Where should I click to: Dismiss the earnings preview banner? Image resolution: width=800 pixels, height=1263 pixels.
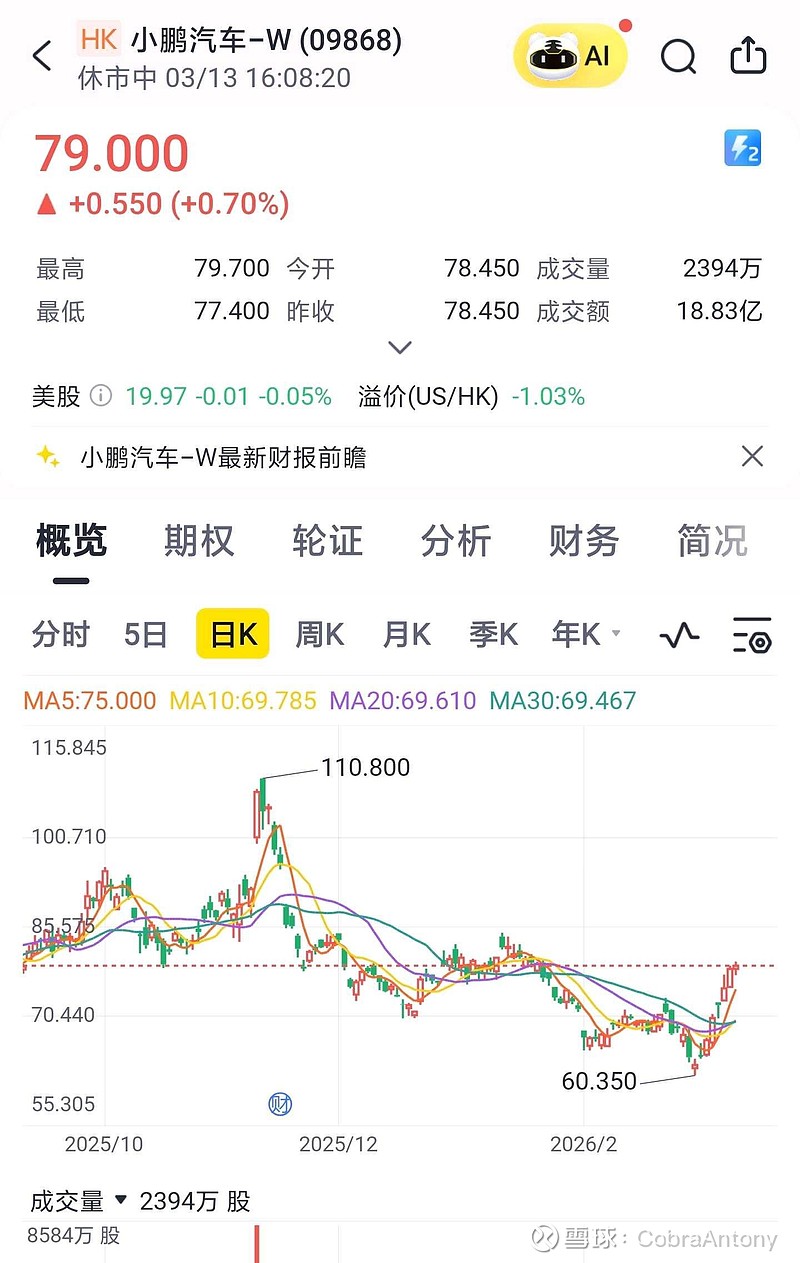[x=752, y=456]
